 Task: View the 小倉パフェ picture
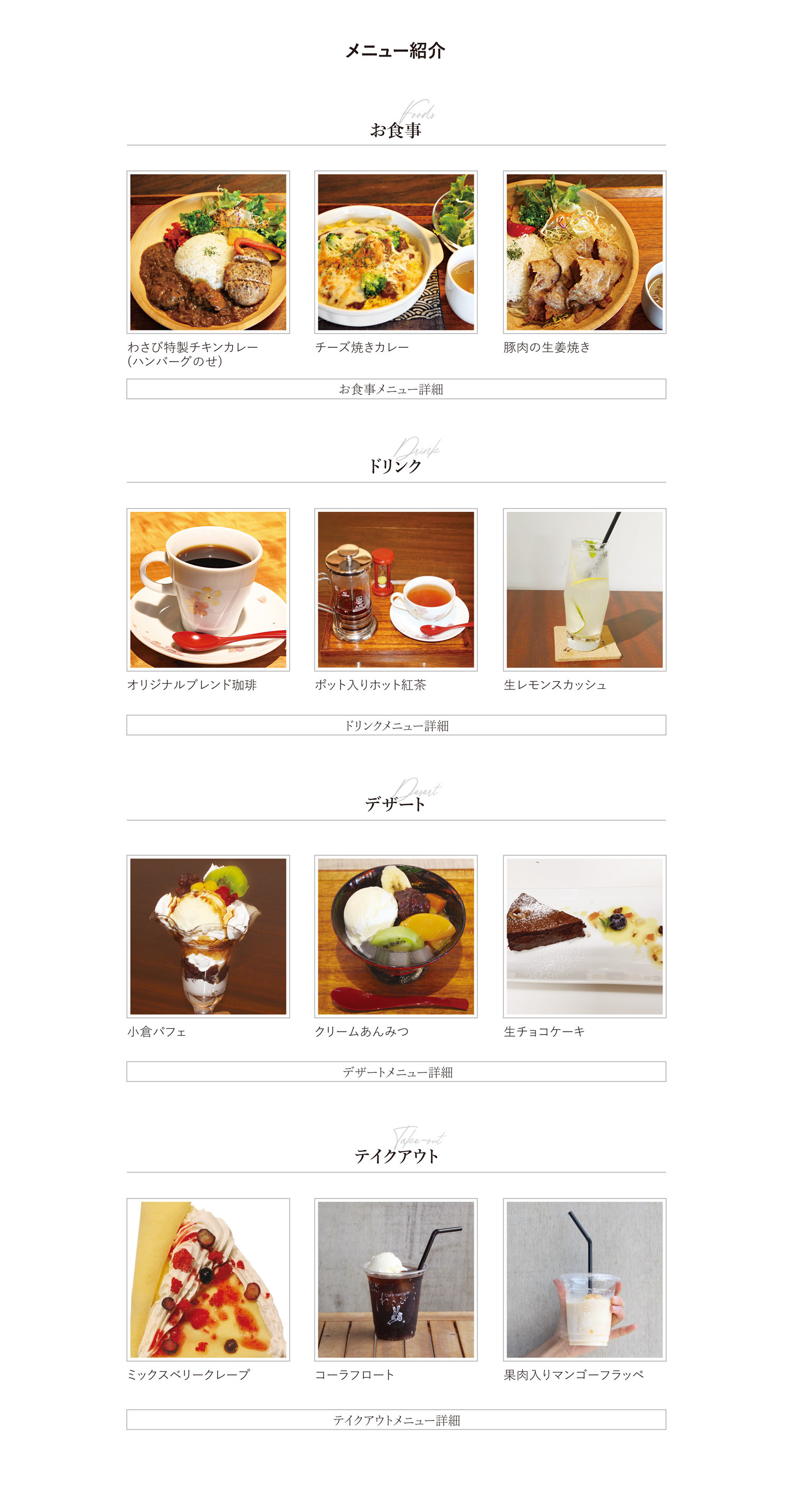(x=208, y=936)
